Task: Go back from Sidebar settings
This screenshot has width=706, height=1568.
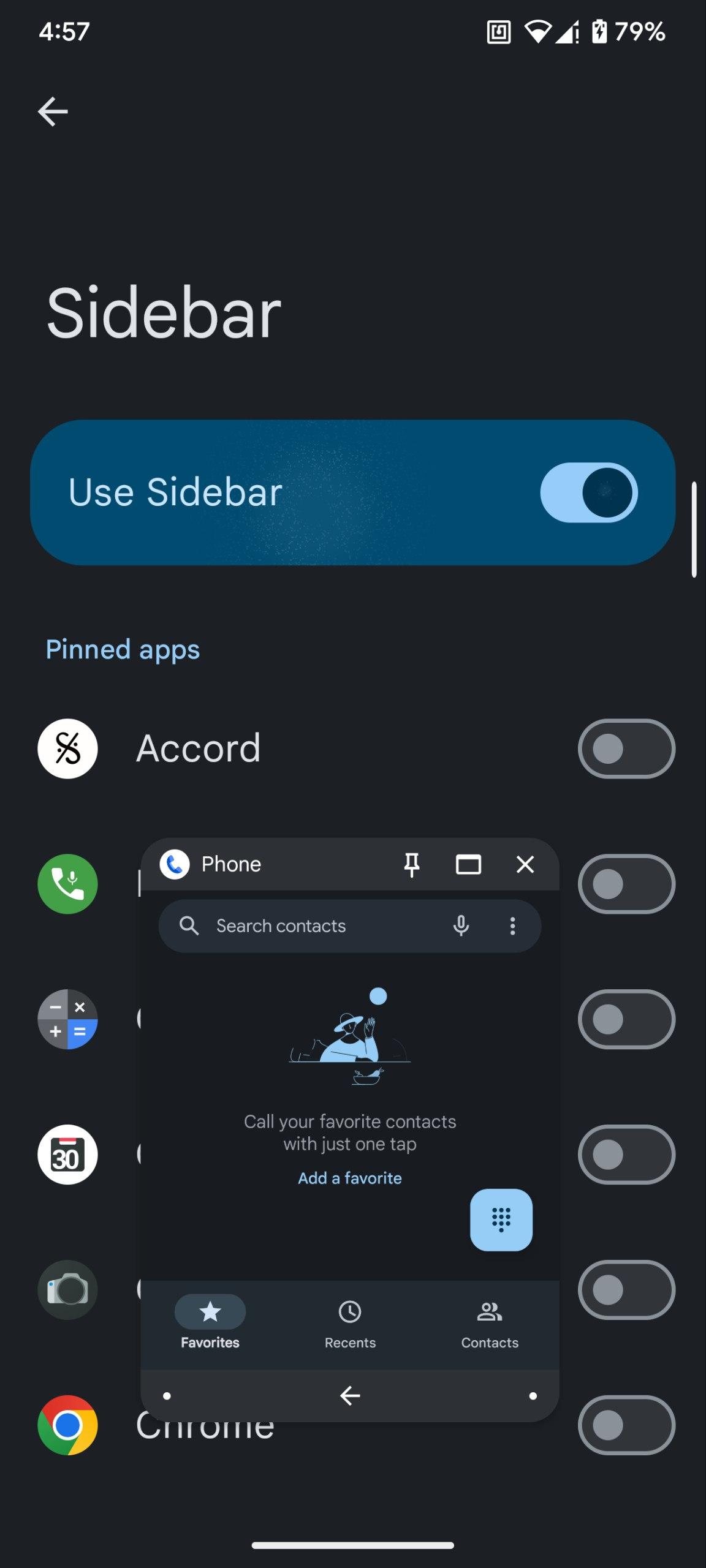Action: (x=53, y=111)
